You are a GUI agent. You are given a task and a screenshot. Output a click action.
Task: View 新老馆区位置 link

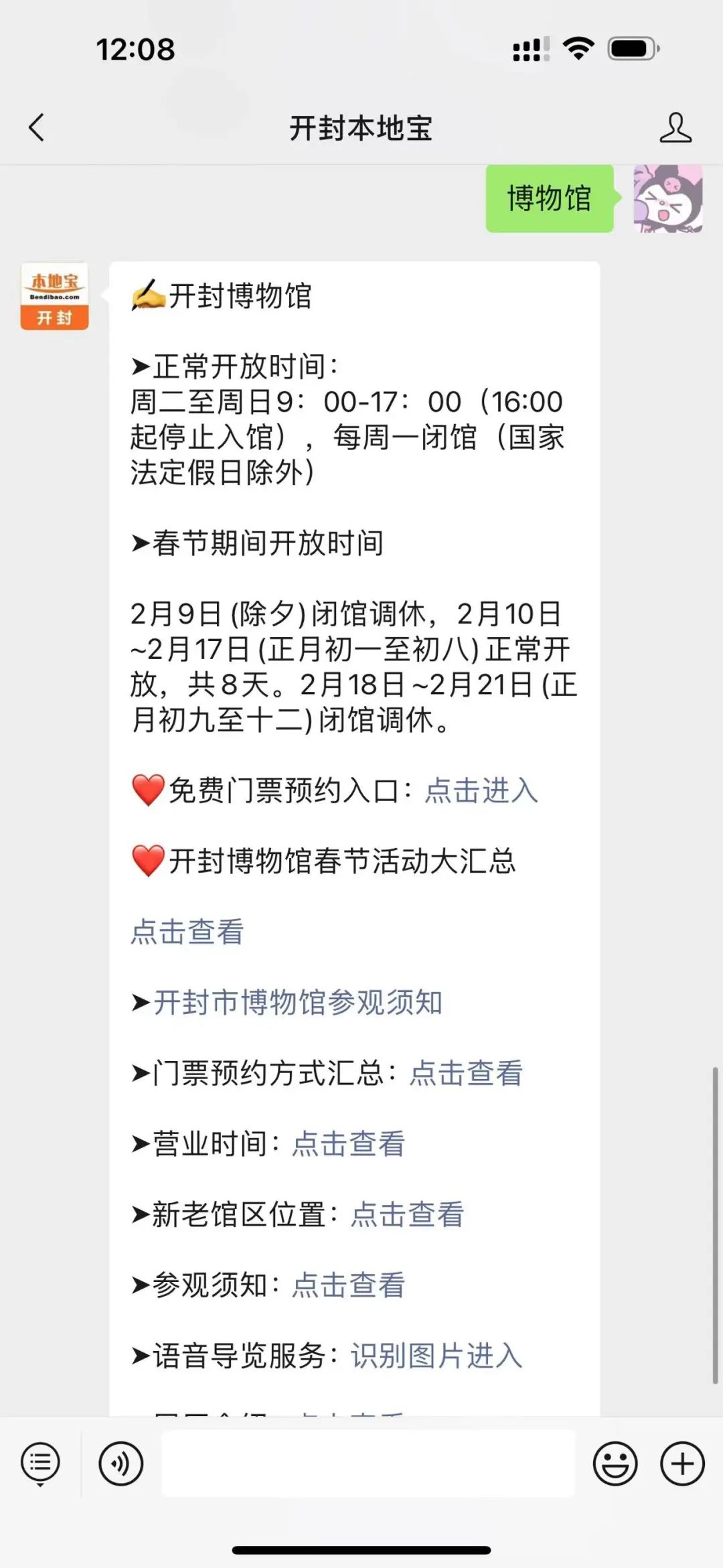[x=407, y=1214]
